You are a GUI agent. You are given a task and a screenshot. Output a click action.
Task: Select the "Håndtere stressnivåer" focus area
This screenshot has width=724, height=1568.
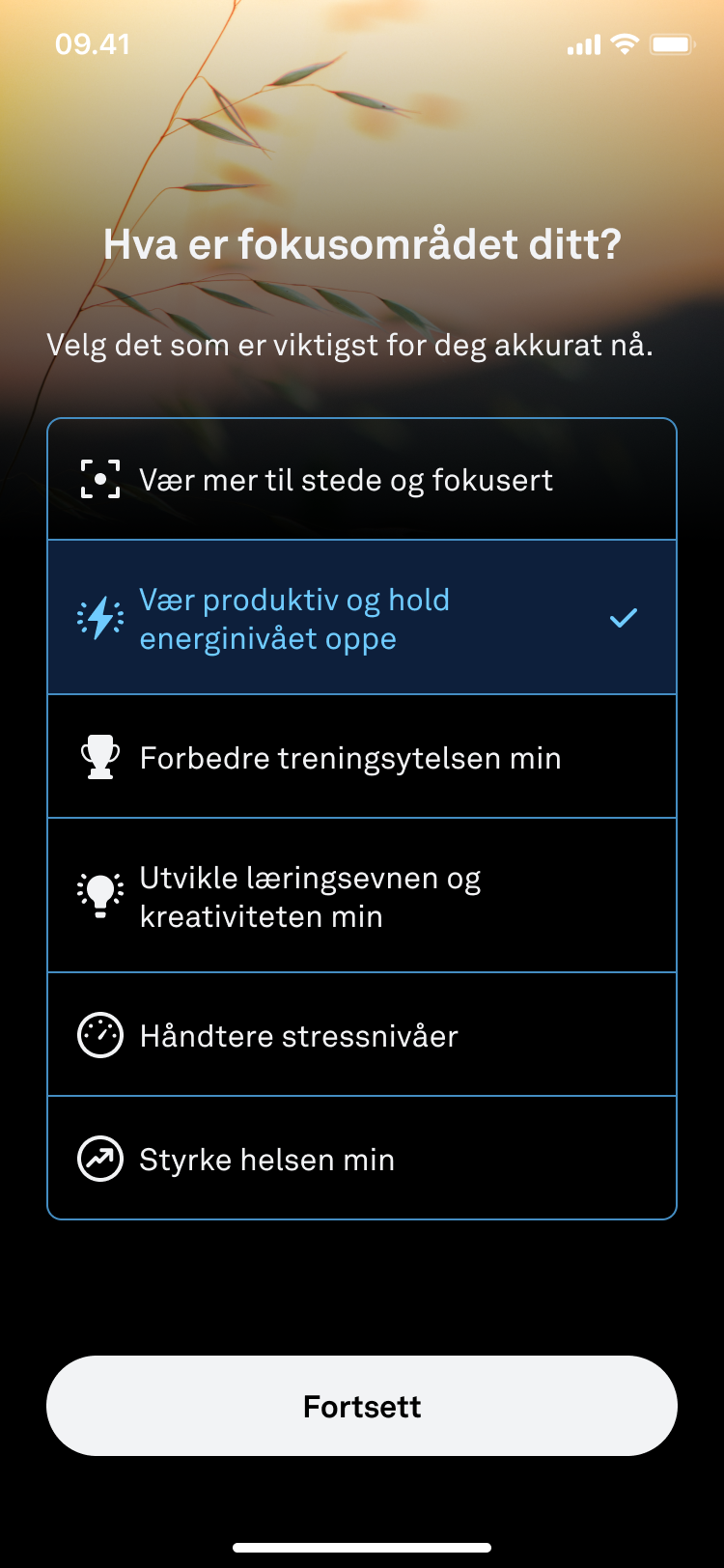tap(362, 1036)
